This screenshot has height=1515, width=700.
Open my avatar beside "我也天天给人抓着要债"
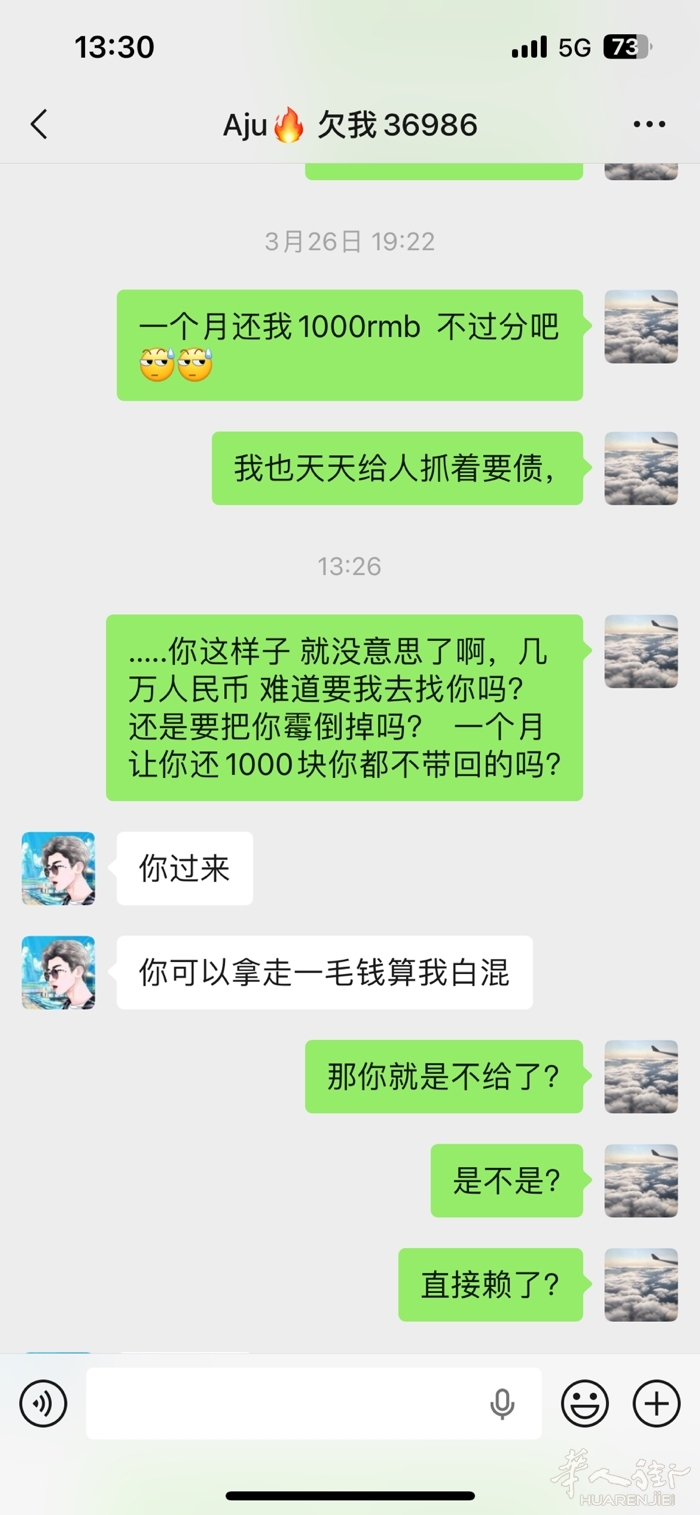[641, 467]
